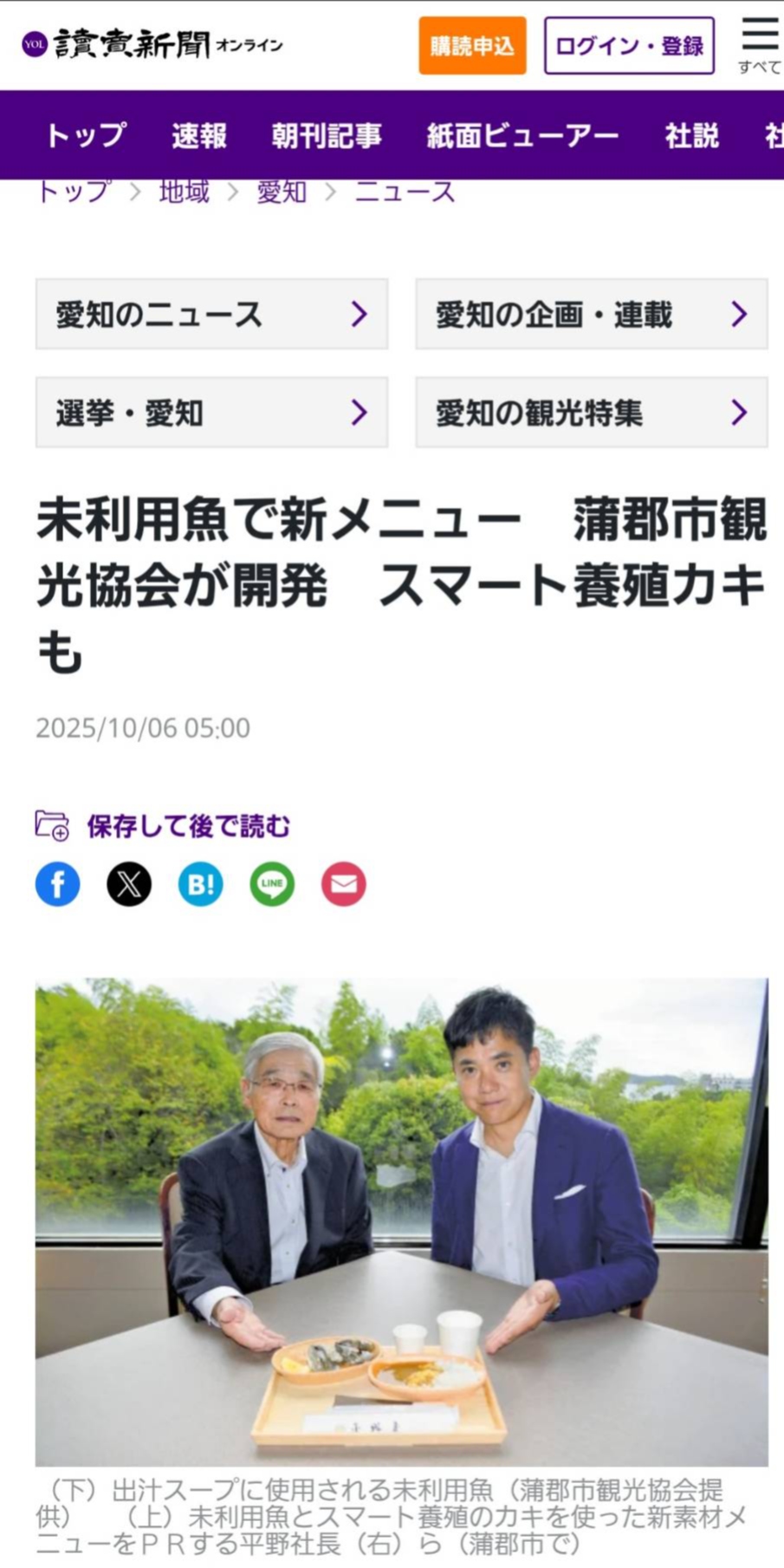Switch to the 社説 tab

pos(691,135)
